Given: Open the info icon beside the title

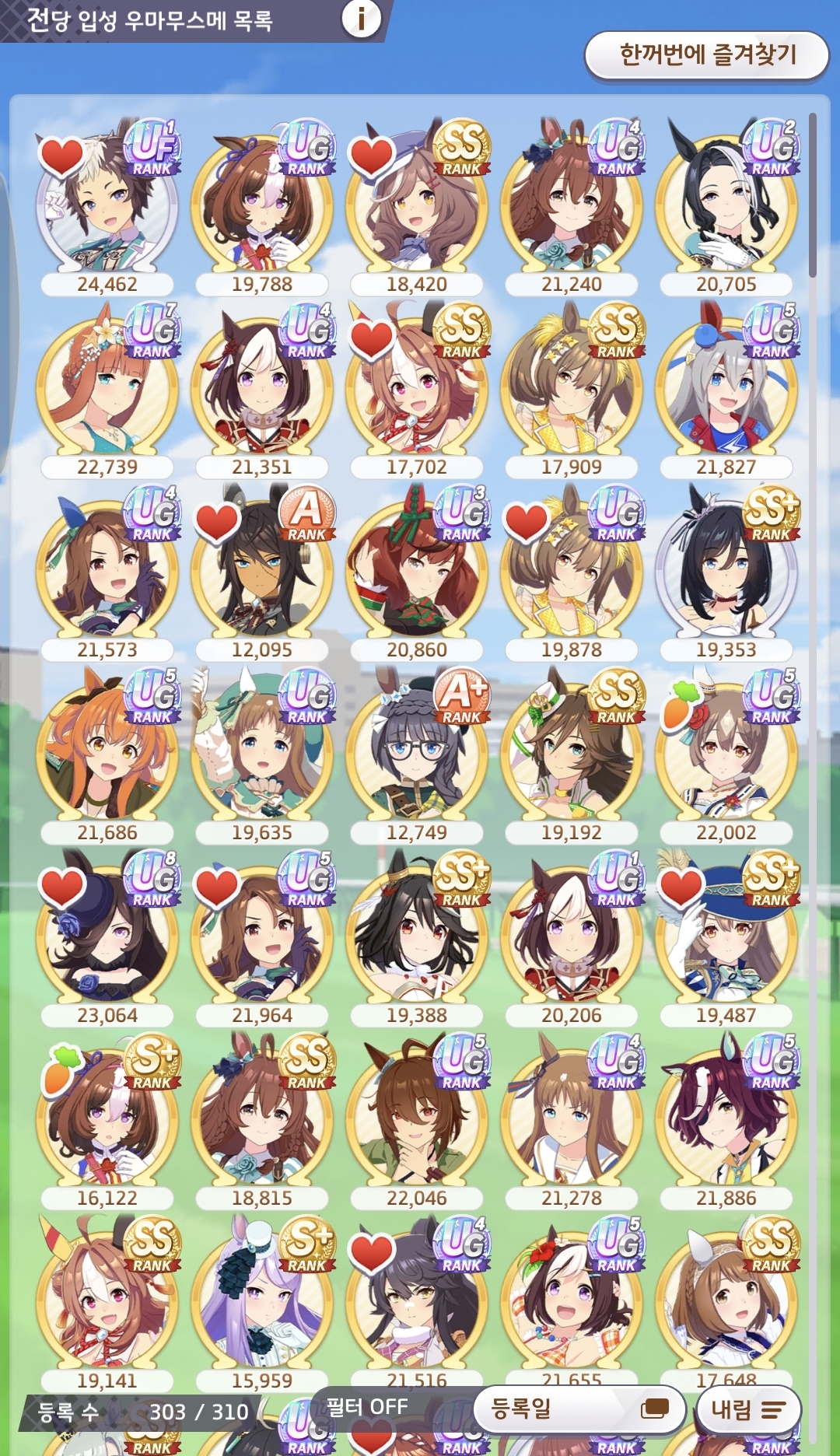Looking at the screenshot, I should click(x=361, y=19).
